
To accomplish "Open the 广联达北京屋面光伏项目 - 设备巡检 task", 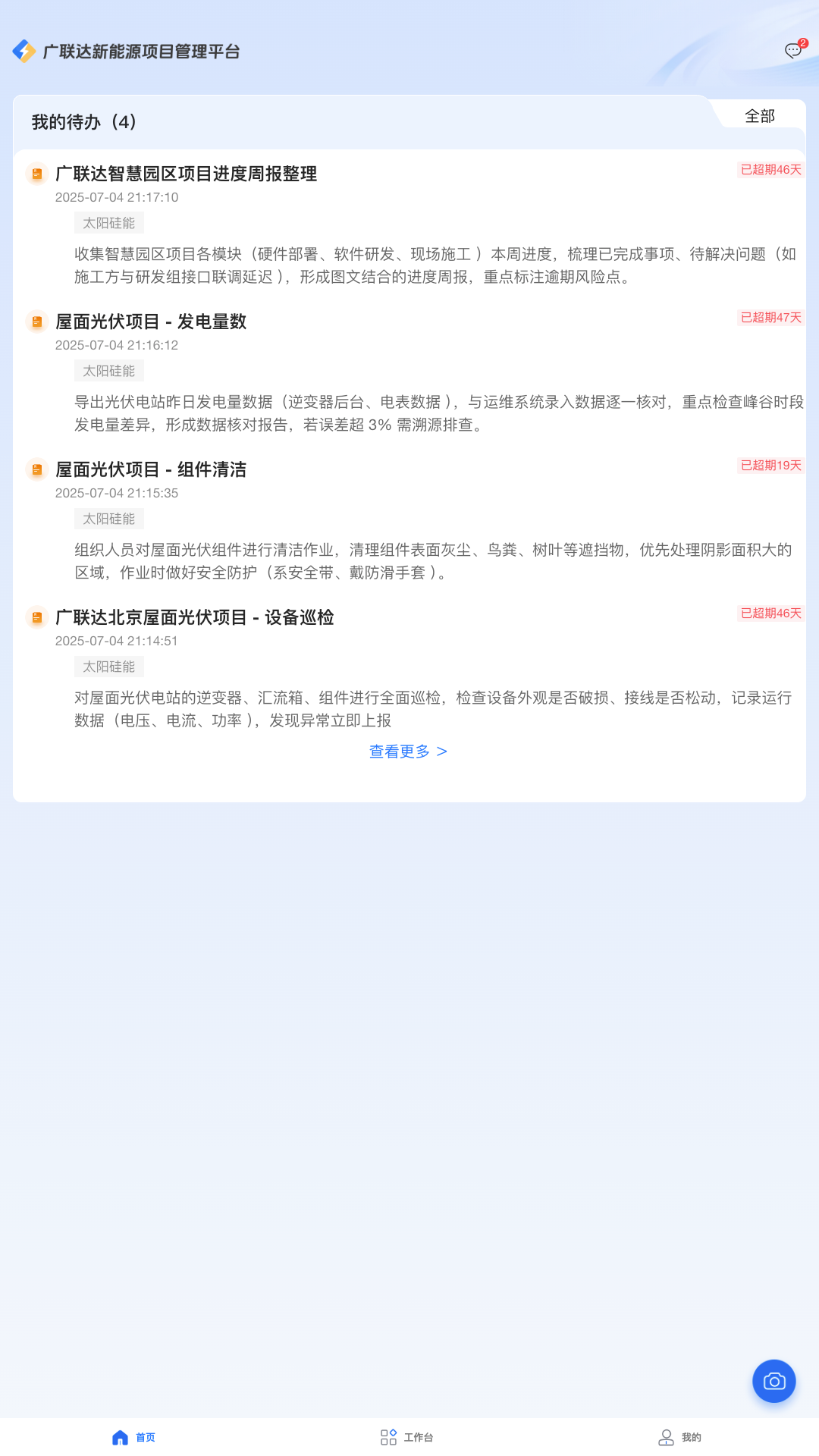I will [x=409, y=669].
